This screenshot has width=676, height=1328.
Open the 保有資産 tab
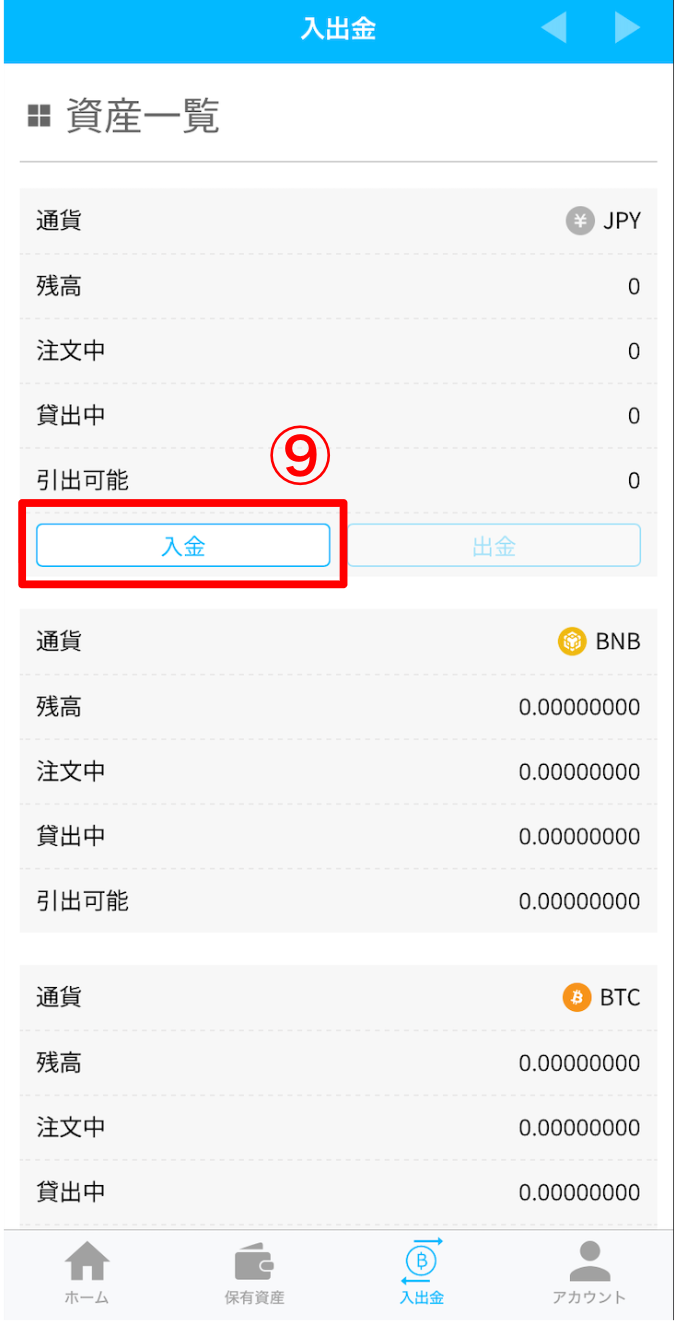(x=254, y=1273)
